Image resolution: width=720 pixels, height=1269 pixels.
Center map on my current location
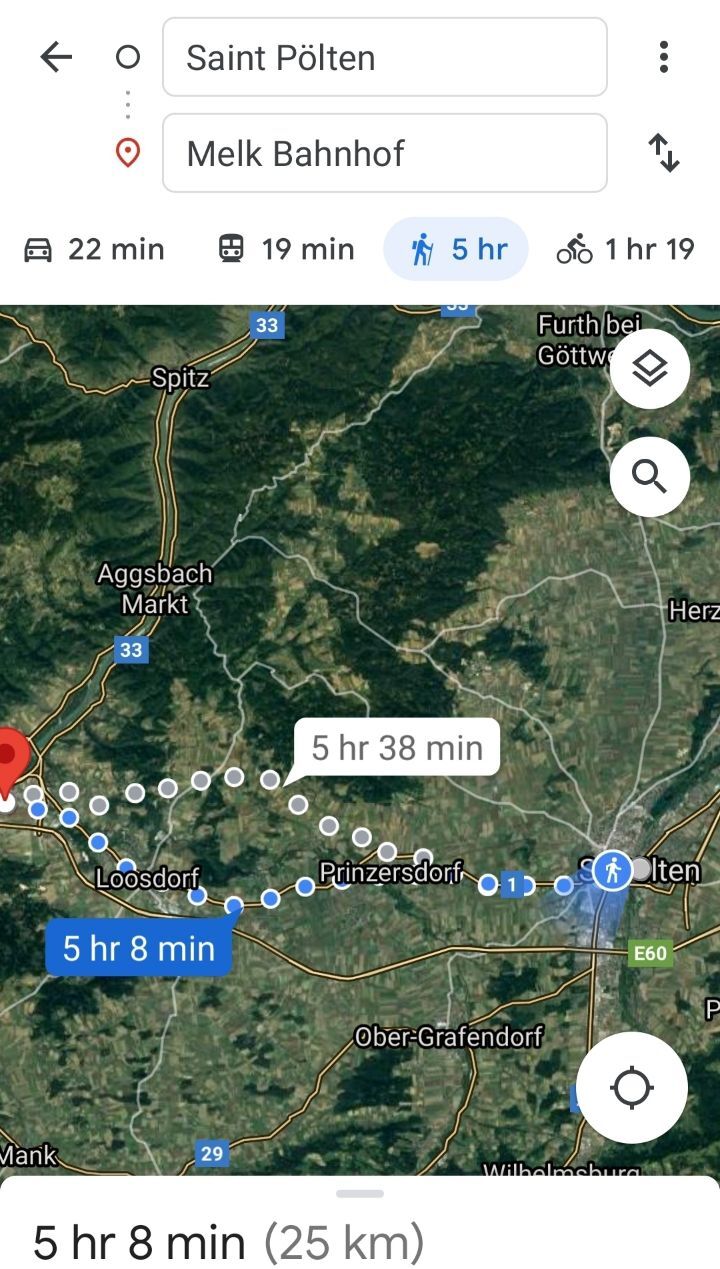click(x=632, y=1087)
